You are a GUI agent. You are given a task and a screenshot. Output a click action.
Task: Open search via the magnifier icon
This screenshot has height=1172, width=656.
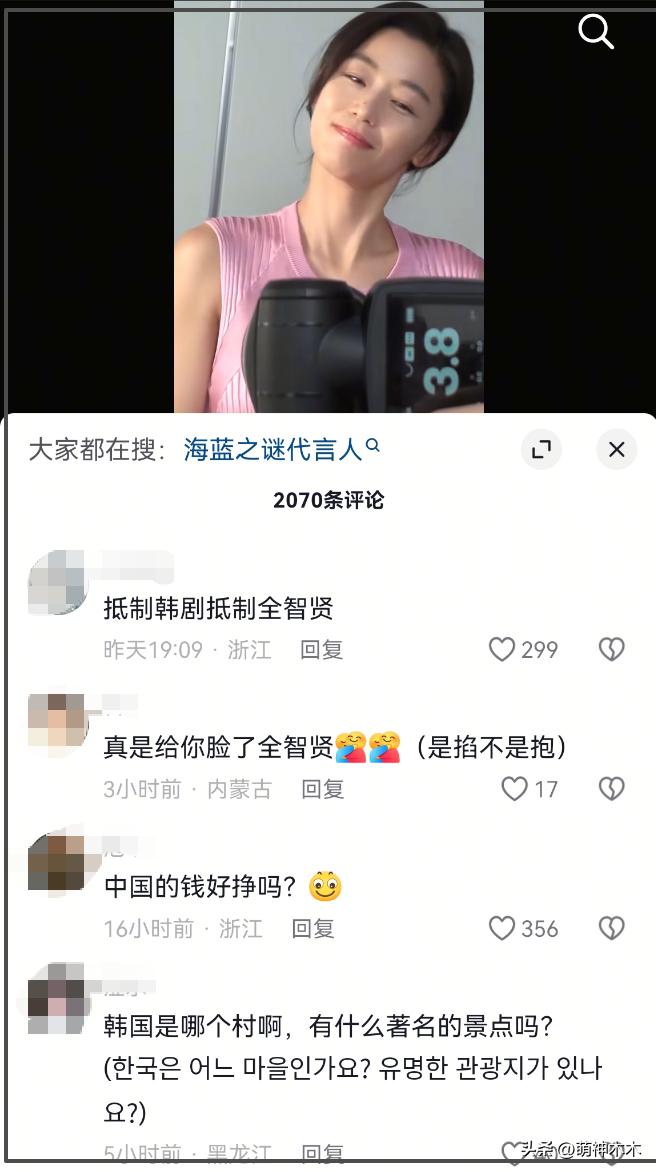(x=596, y=33)
